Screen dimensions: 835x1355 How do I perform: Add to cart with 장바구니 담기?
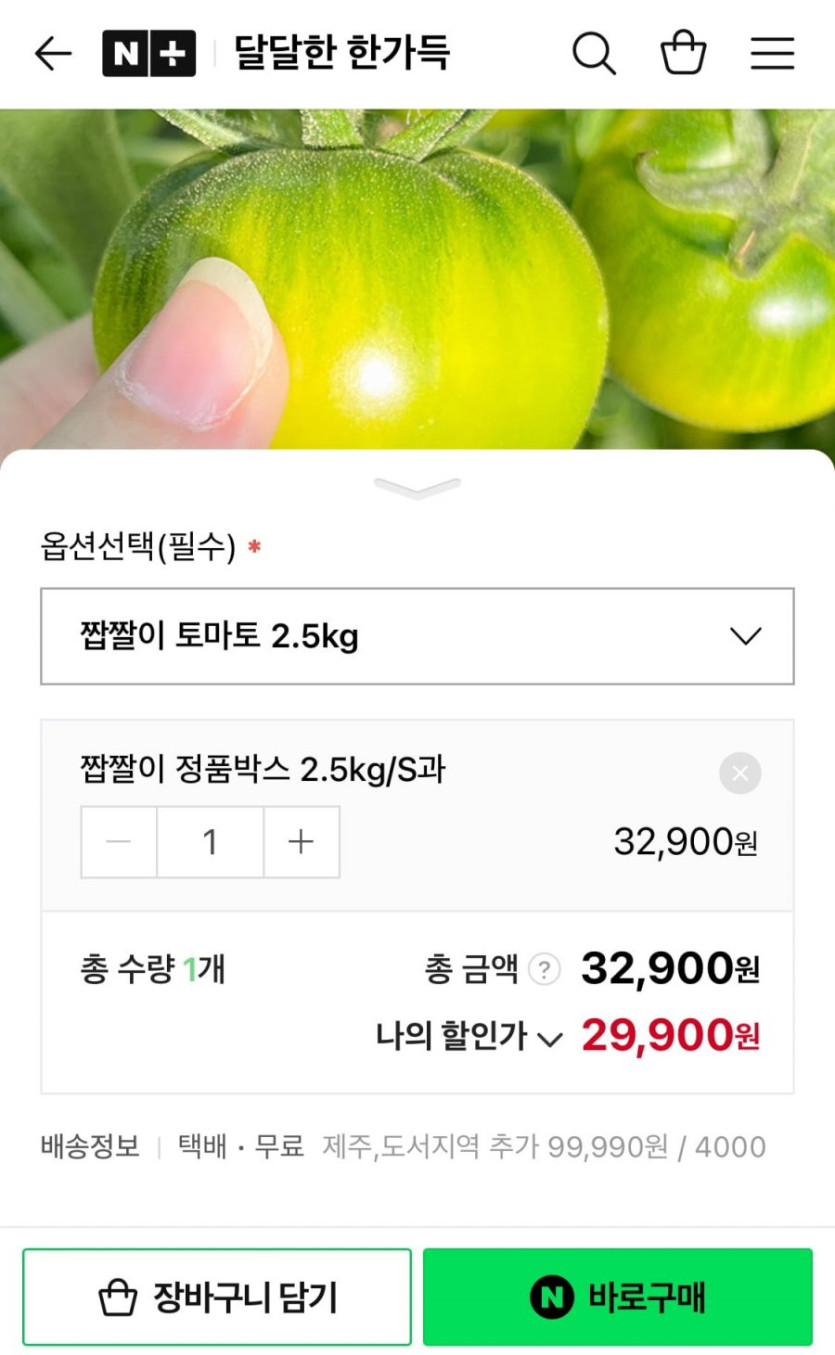217,1297
